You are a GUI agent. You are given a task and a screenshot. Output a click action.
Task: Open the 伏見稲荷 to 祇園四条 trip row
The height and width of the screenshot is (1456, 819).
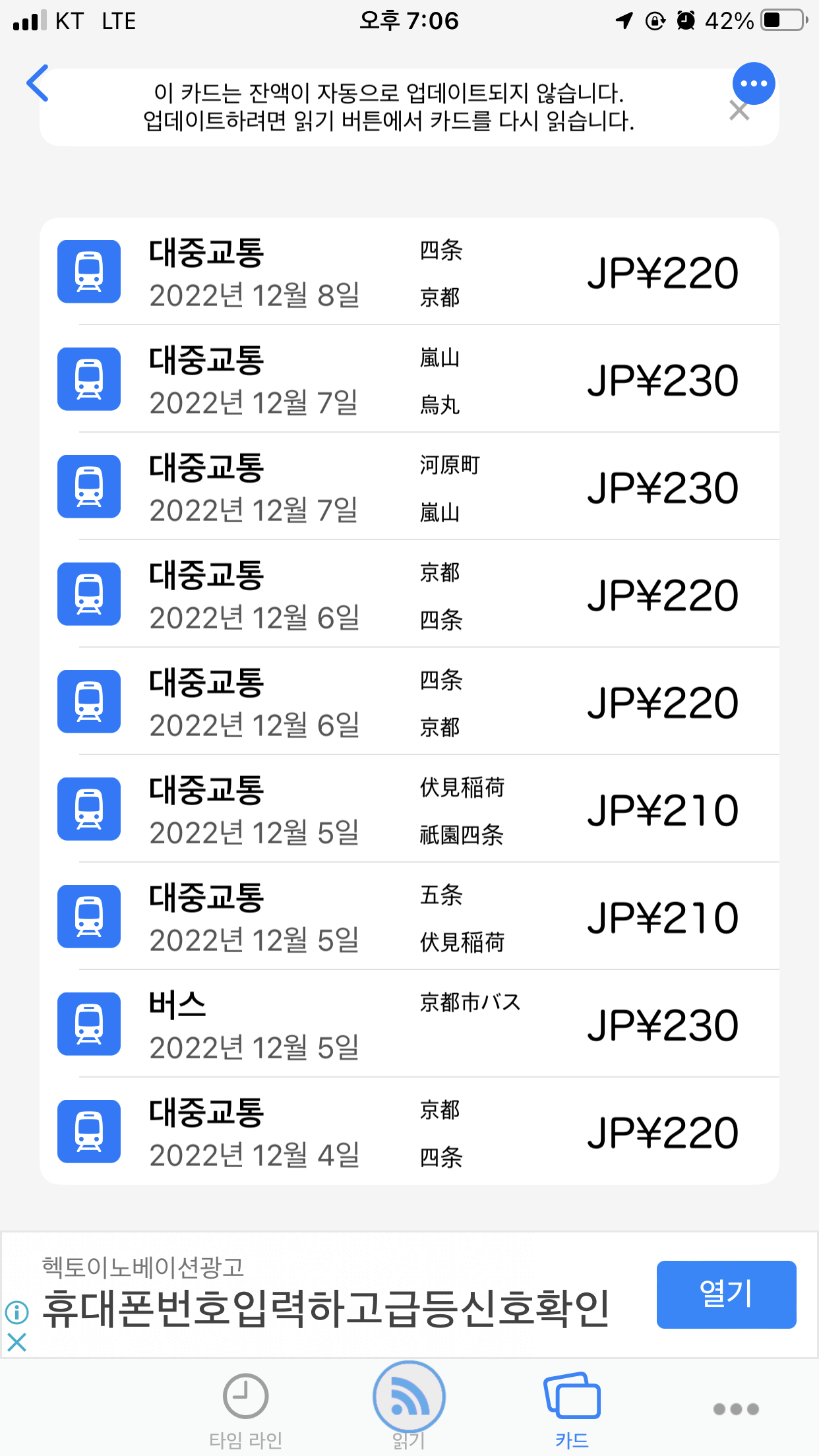click(x=409, y=809)
